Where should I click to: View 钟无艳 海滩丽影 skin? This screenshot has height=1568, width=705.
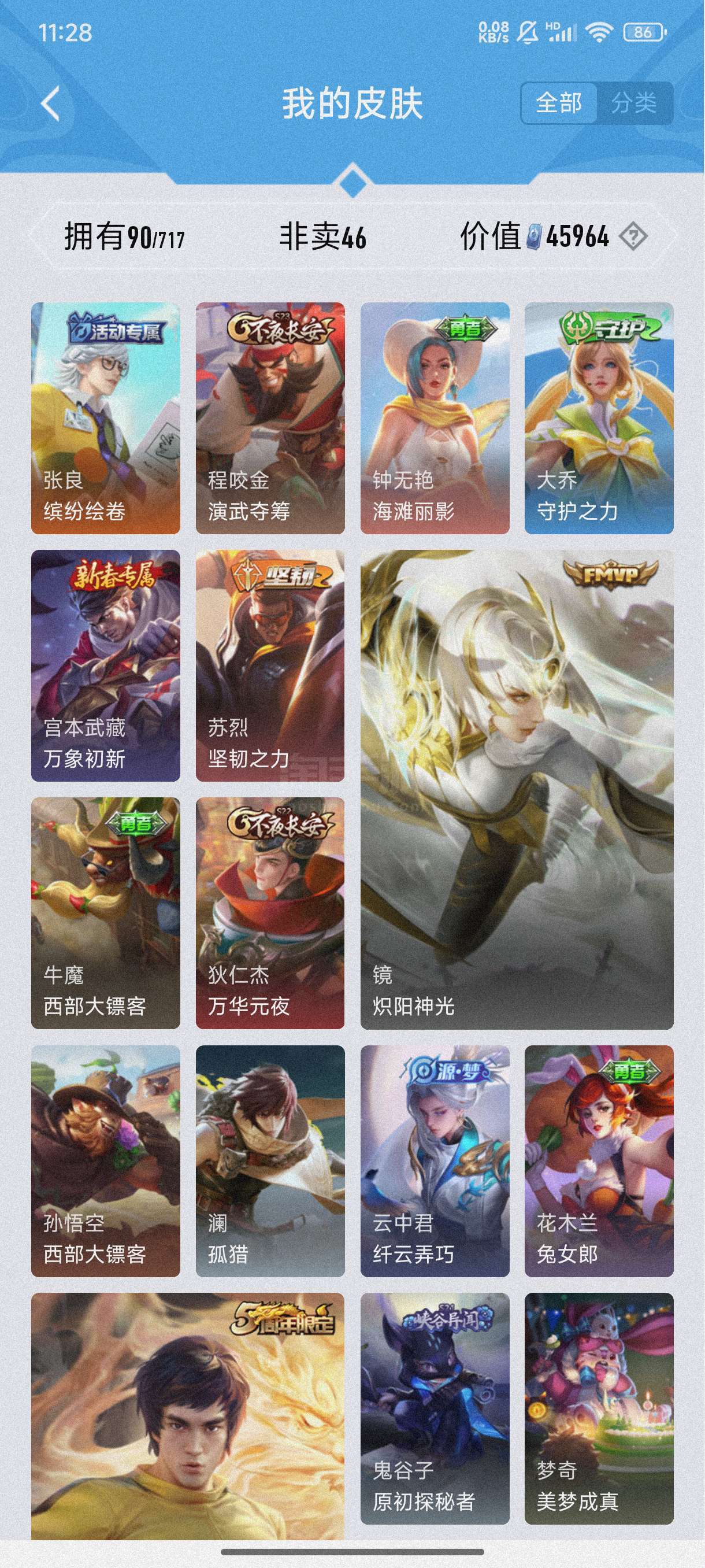tap(435, 418)
